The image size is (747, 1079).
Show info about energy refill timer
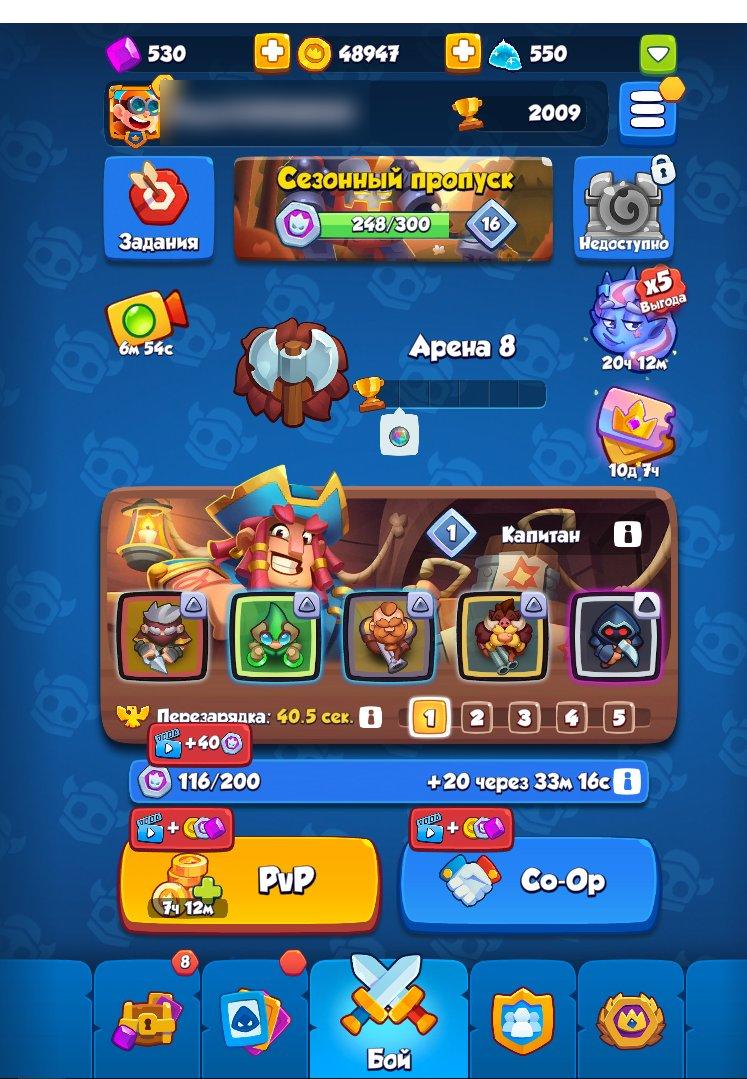pos(627,782)
